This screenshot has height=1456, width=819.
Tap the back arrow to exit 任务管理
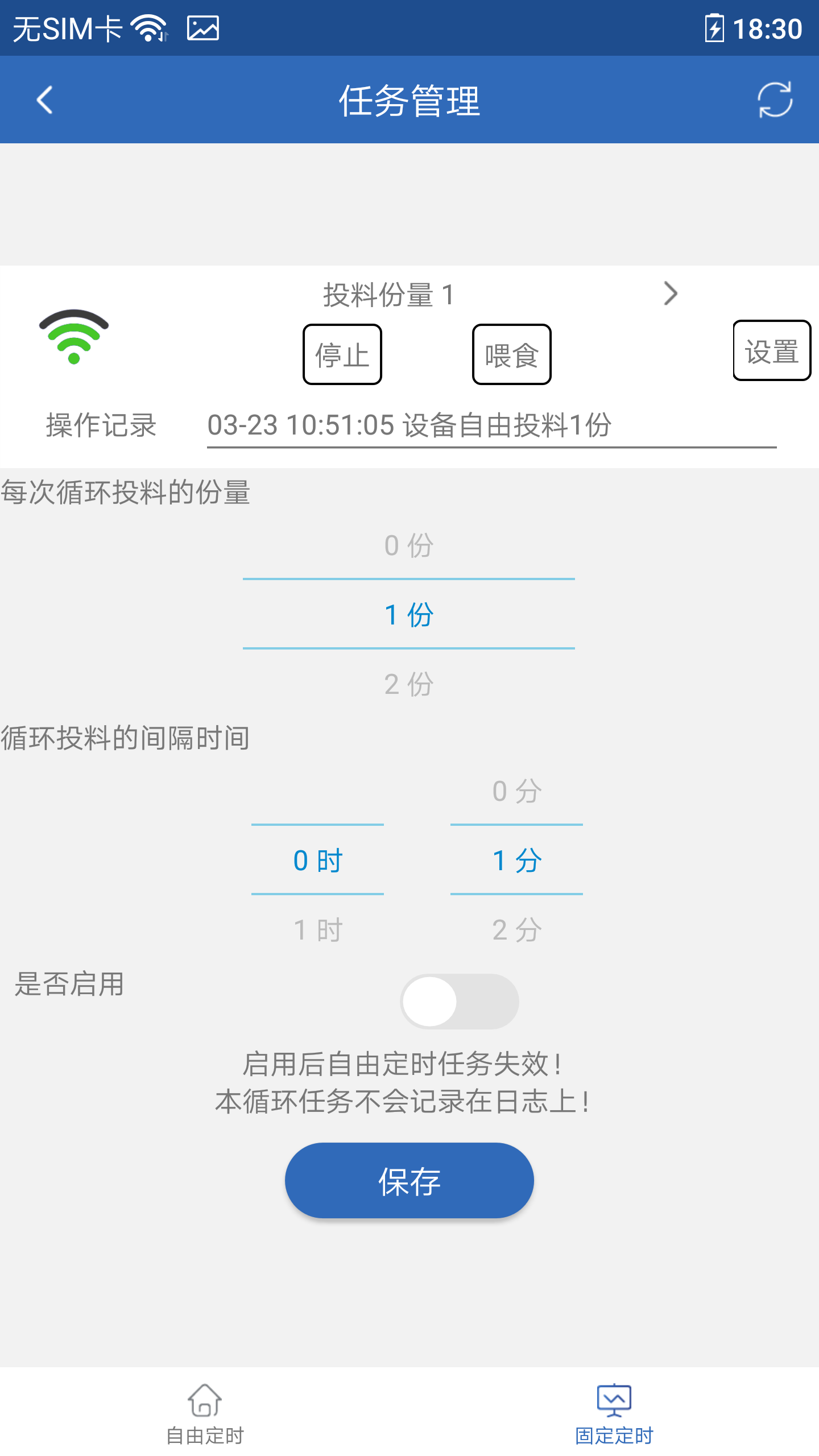pyautogui.click(x=44, y=100)
